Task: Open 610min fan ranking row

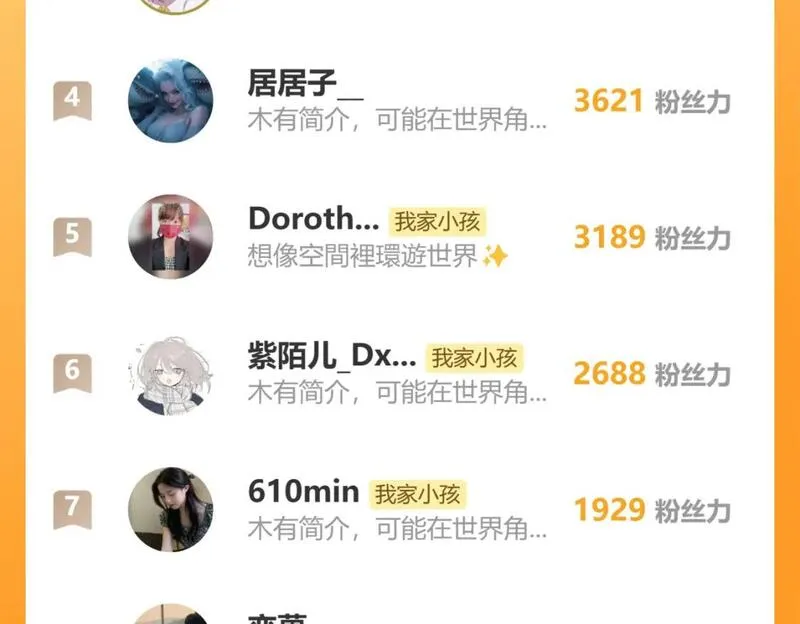Action: 400,509
